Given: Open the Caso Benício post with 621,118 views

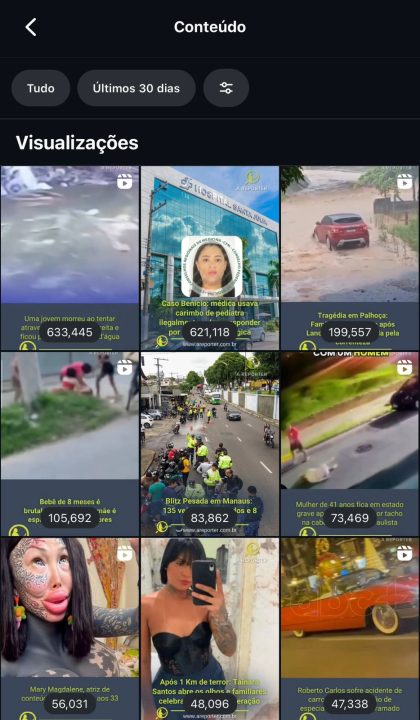Looking at the screenshot, I should coord(210,258).
